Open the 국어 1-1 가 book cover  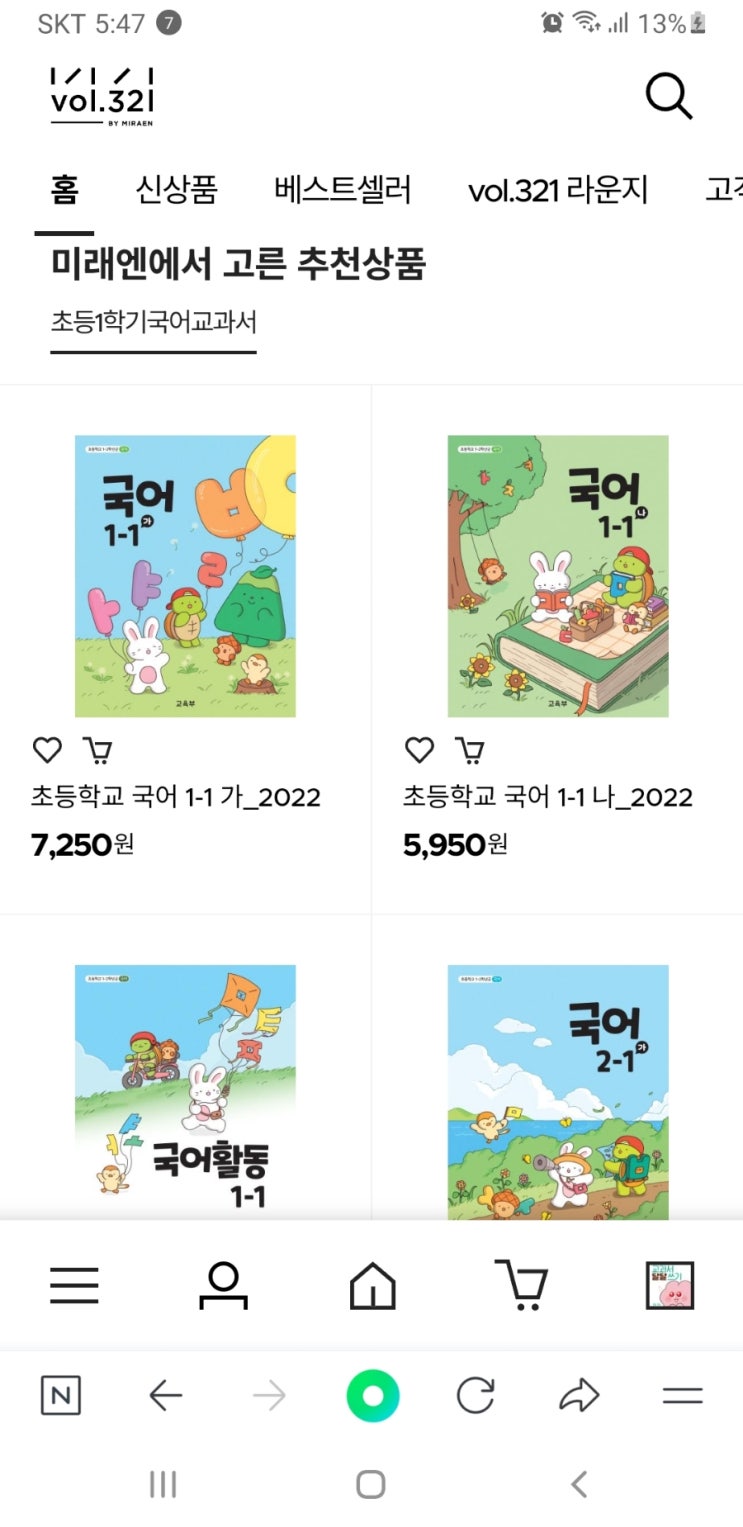(185, 576)
